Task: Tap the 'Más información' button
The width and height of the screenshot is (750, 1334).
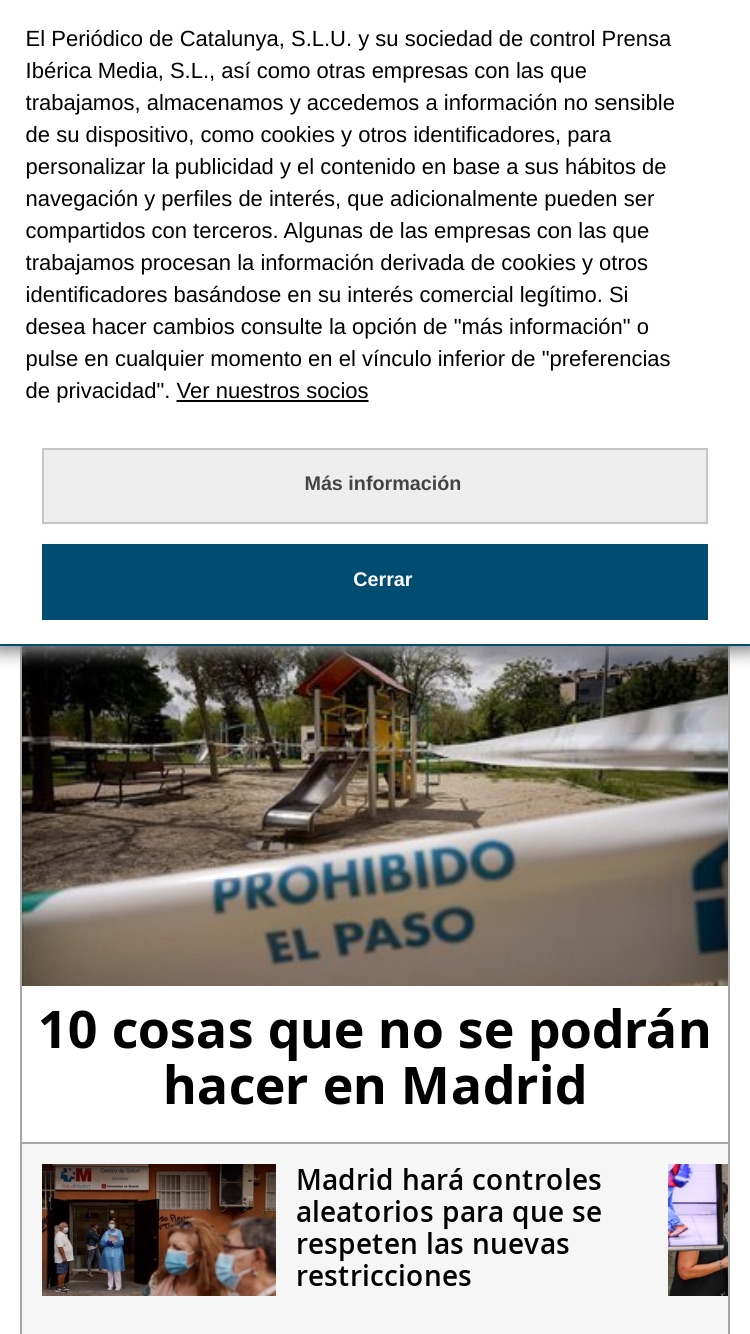Action: point(375,486)
